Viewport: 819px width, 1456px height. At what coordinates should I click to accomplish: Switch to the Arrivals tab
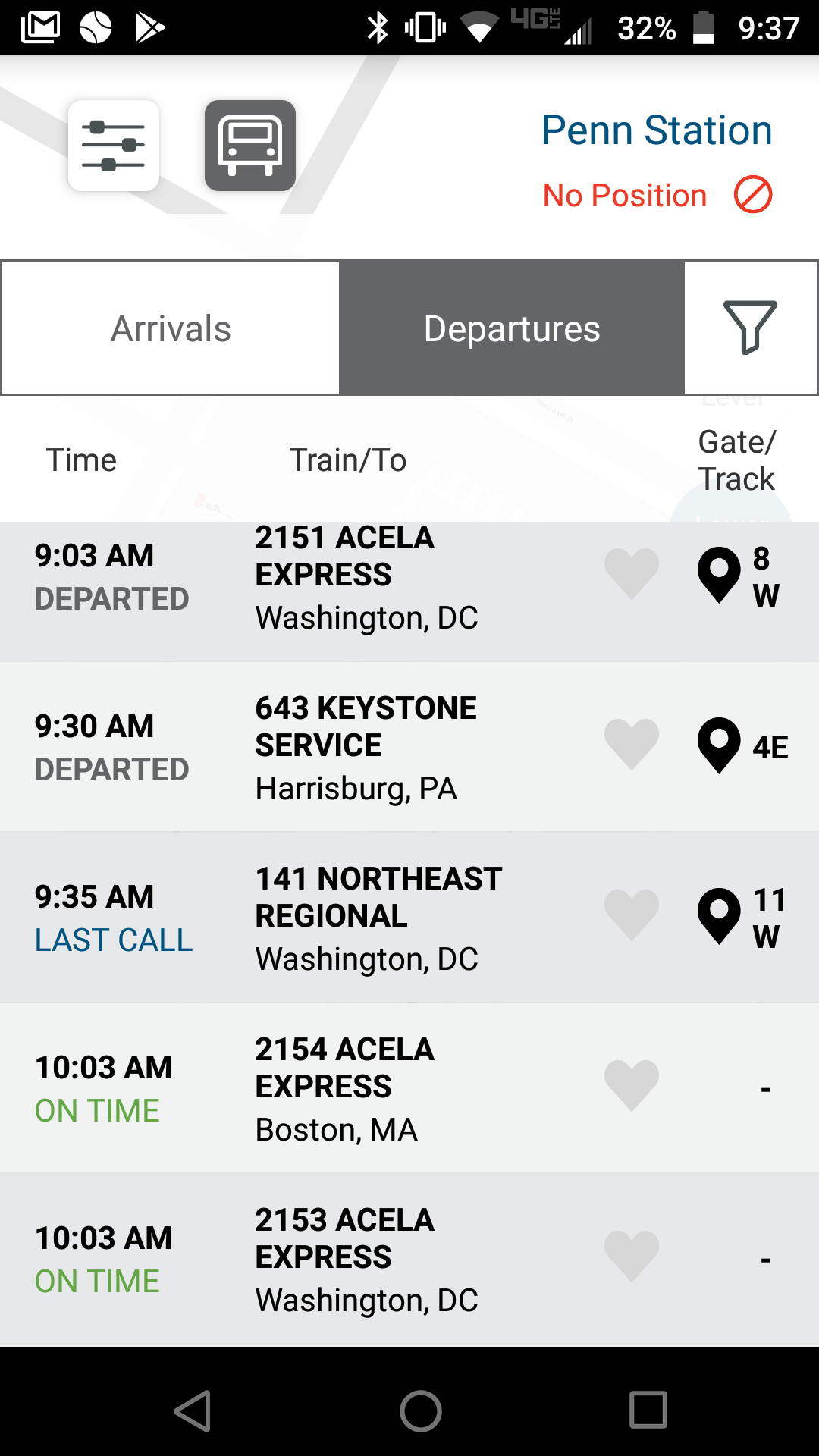(171, 328)
